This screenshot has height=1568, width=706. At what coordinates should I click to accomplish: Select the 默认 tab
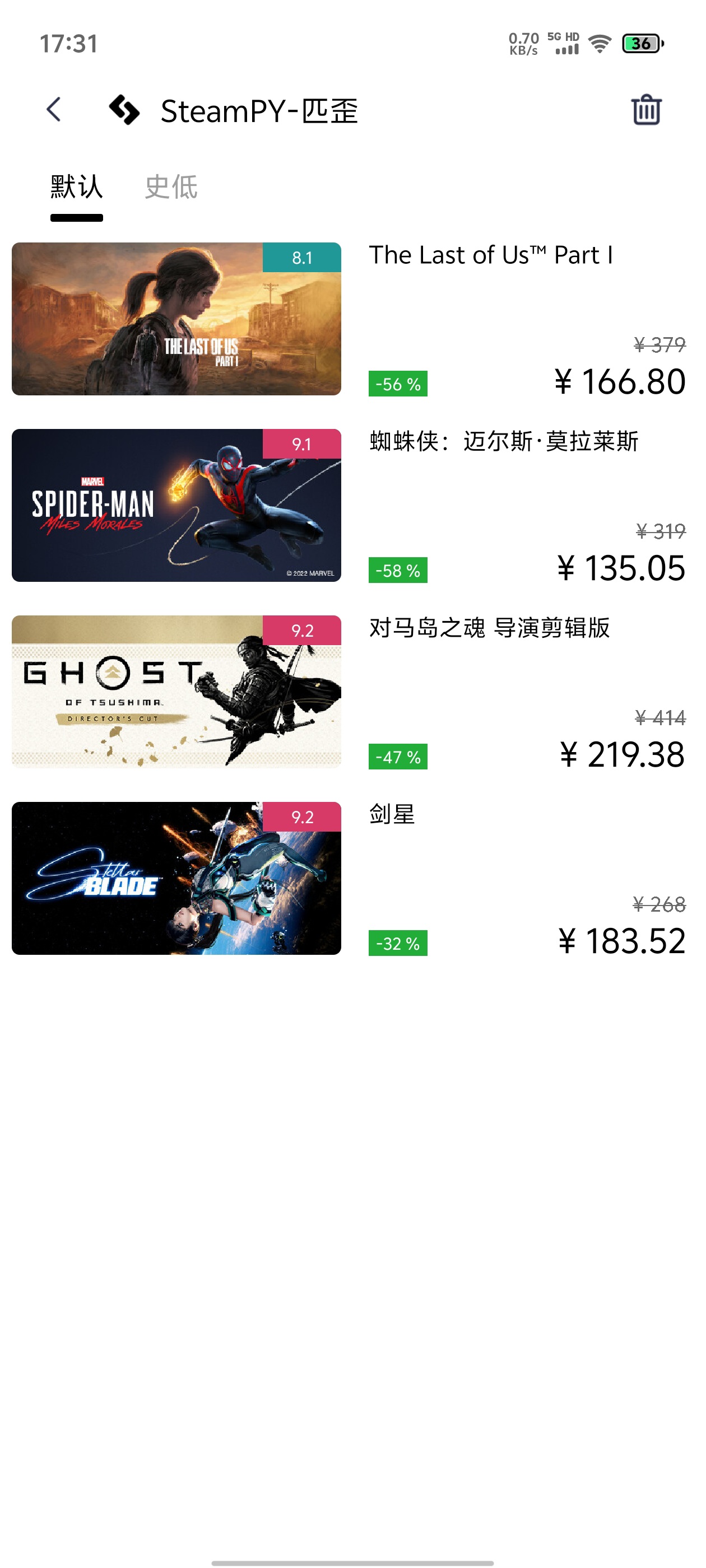pos(77,187)
